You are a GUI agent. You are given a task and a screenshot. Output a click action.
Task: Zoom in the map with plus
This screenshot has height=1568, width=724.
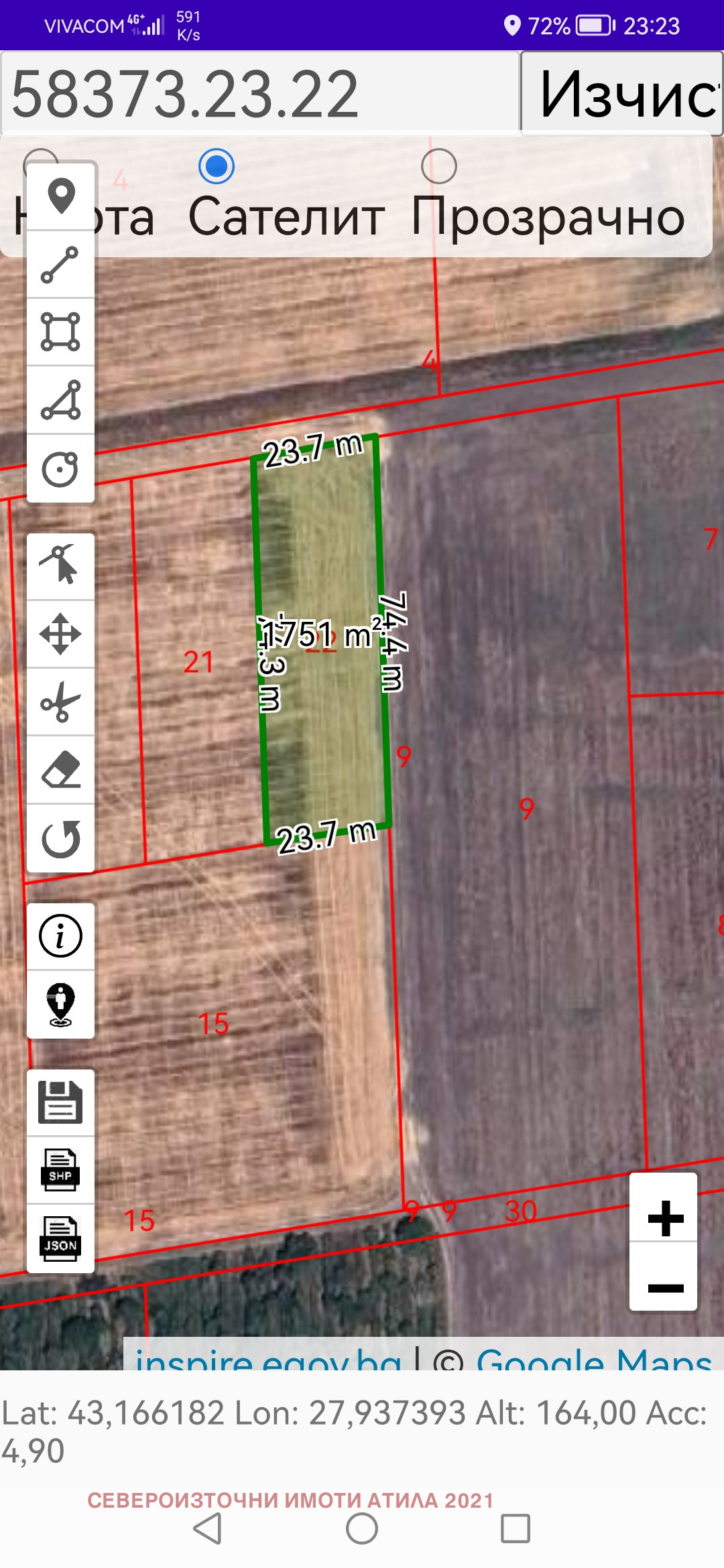pos(665,1218)
